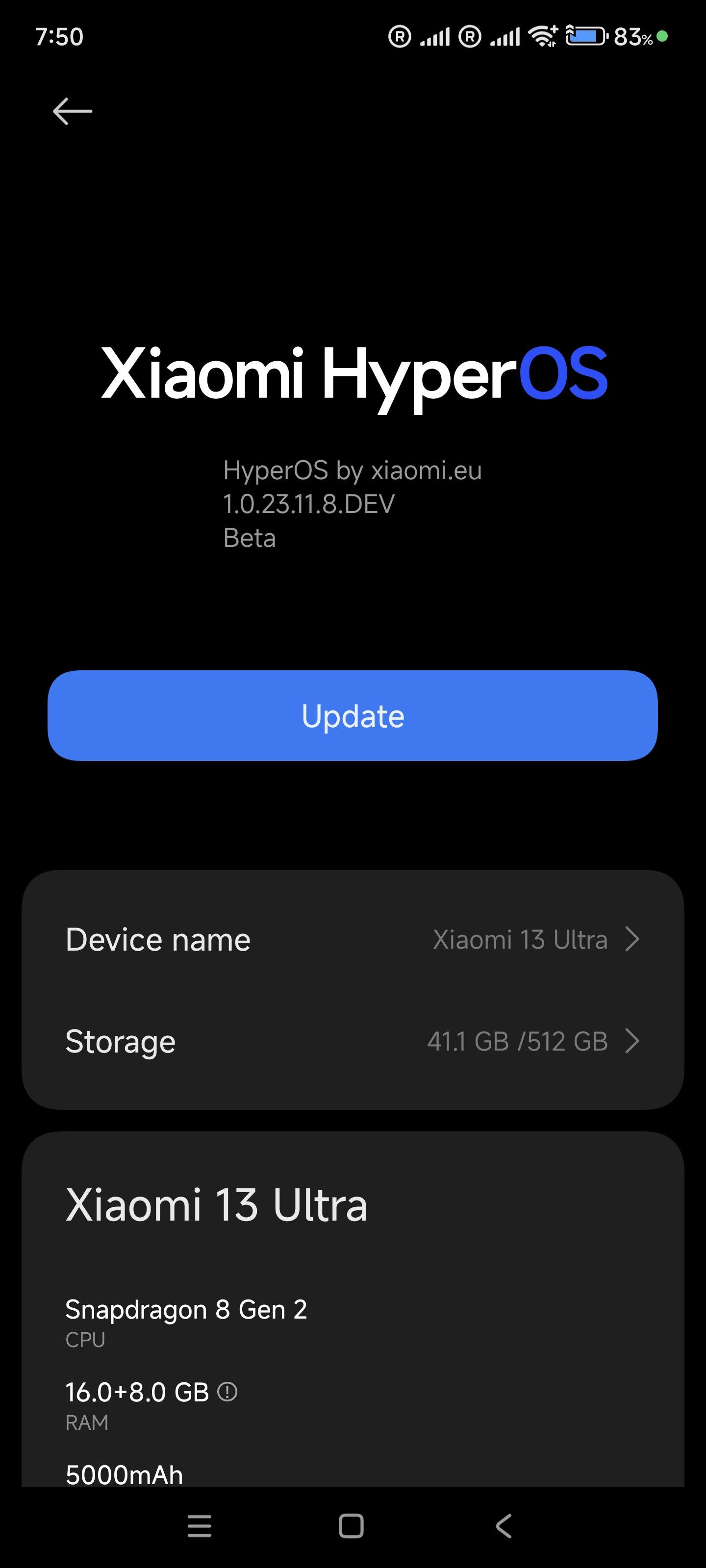Go back using the top arrow
Viewport: 706px width, 1568px height.
73,111
